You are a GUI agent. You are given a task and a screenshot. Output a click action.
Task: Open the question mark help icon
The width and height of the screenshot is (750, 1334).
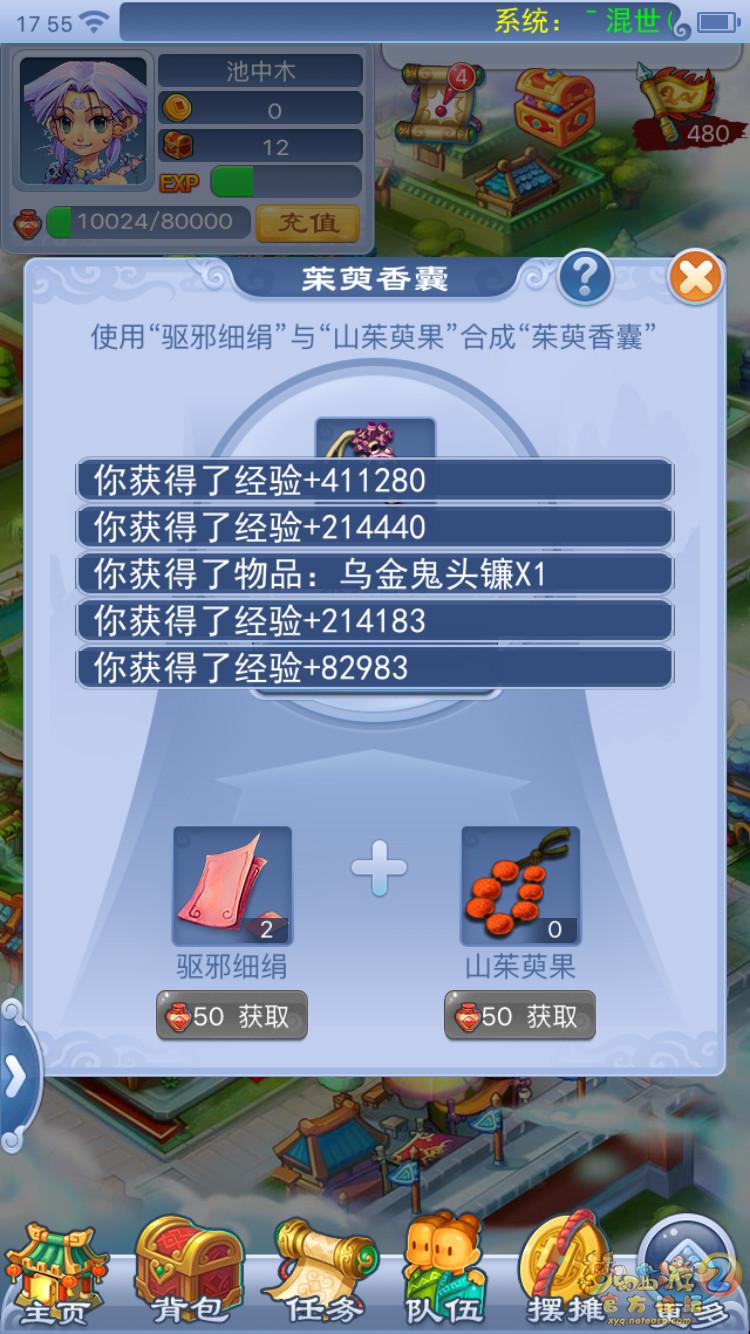coord(585,278)
